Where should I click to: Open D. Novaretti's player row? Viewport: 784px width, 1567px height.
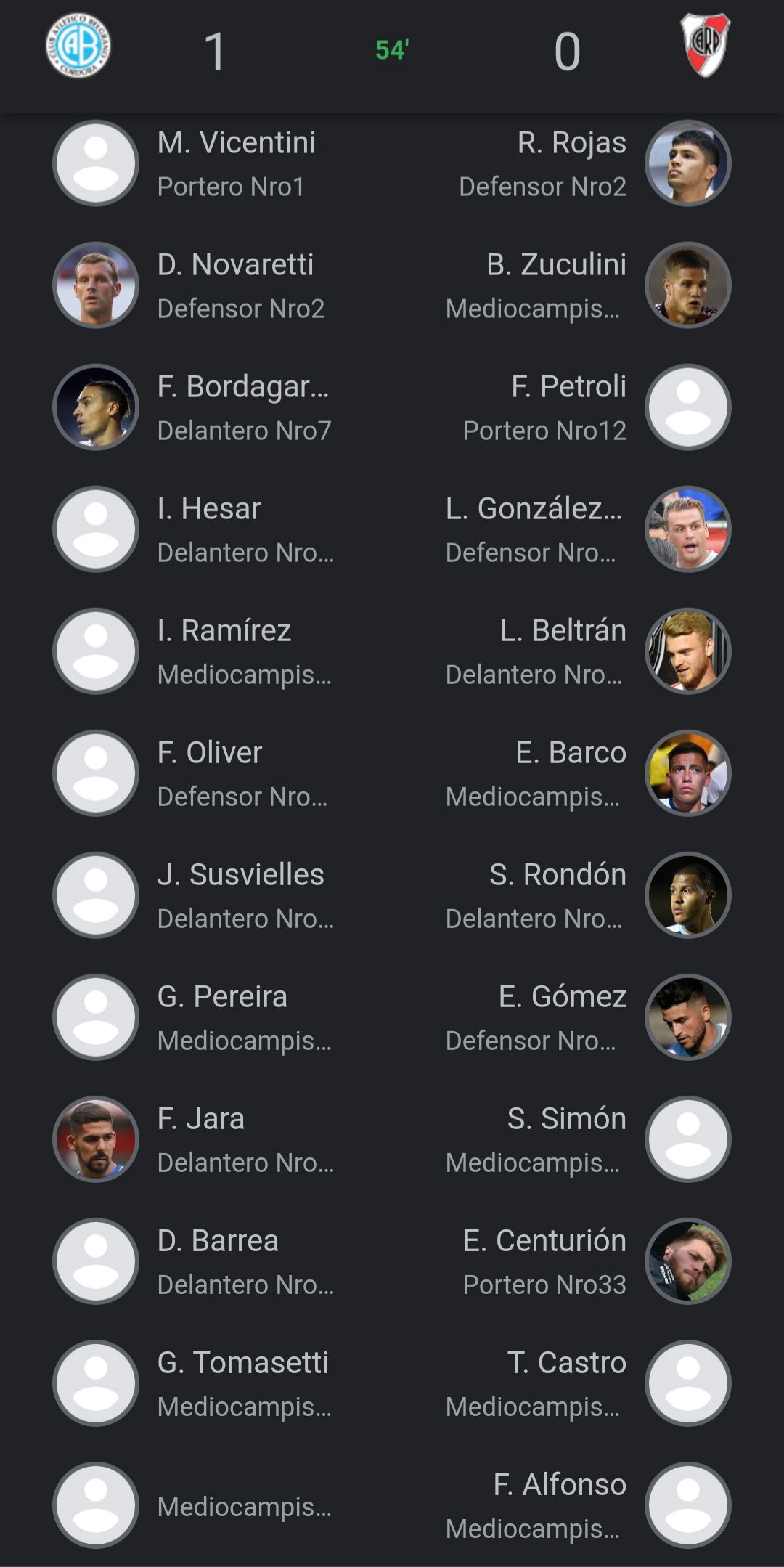[x=196, y=285]
